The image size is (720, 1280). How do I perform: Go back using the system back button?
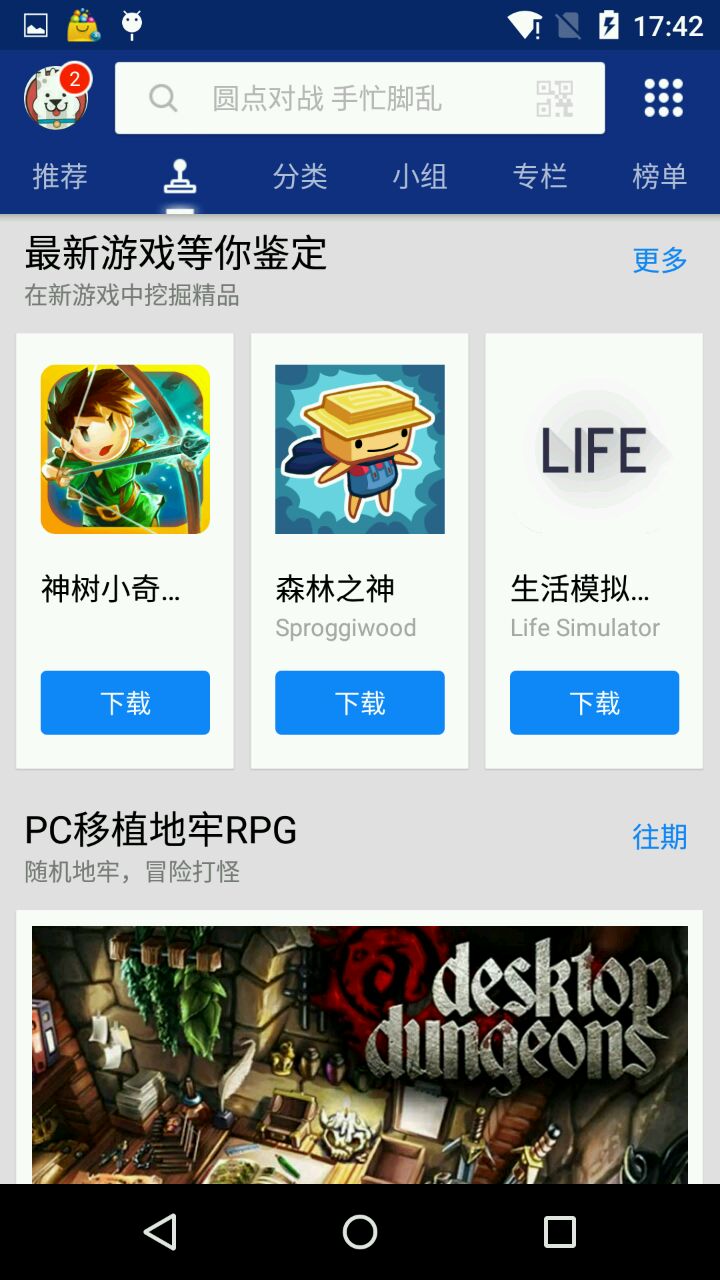point(160,1232)
